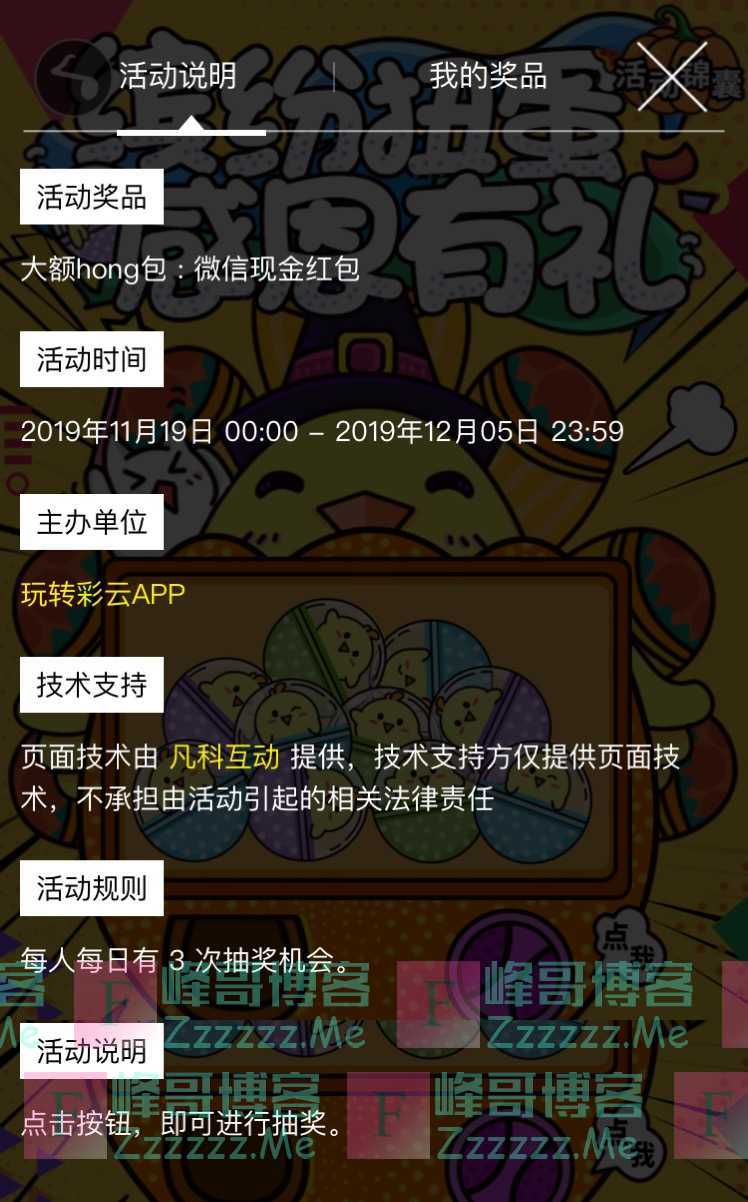Click the 活动奖品 section header
748x1202 pixels.
(x=91, y=197)
